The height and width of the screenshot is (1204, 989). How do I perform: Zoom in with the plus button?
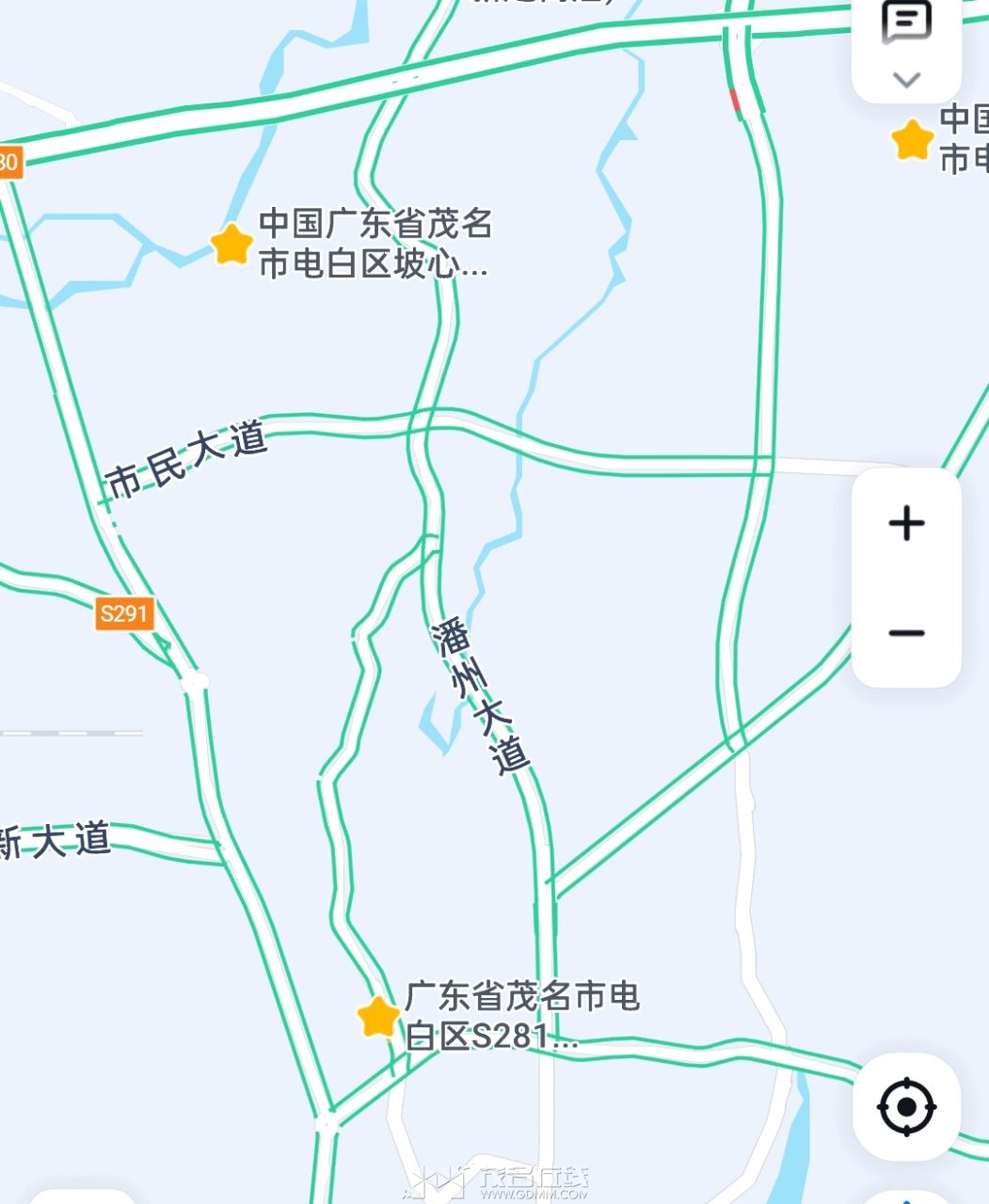tap(906, 523)
